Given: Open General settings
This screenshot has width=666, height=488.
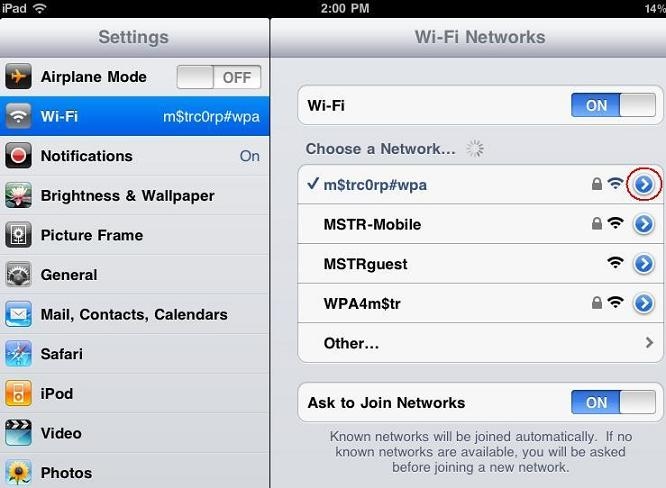Looking at the screenshot, I should coord(134,275).
